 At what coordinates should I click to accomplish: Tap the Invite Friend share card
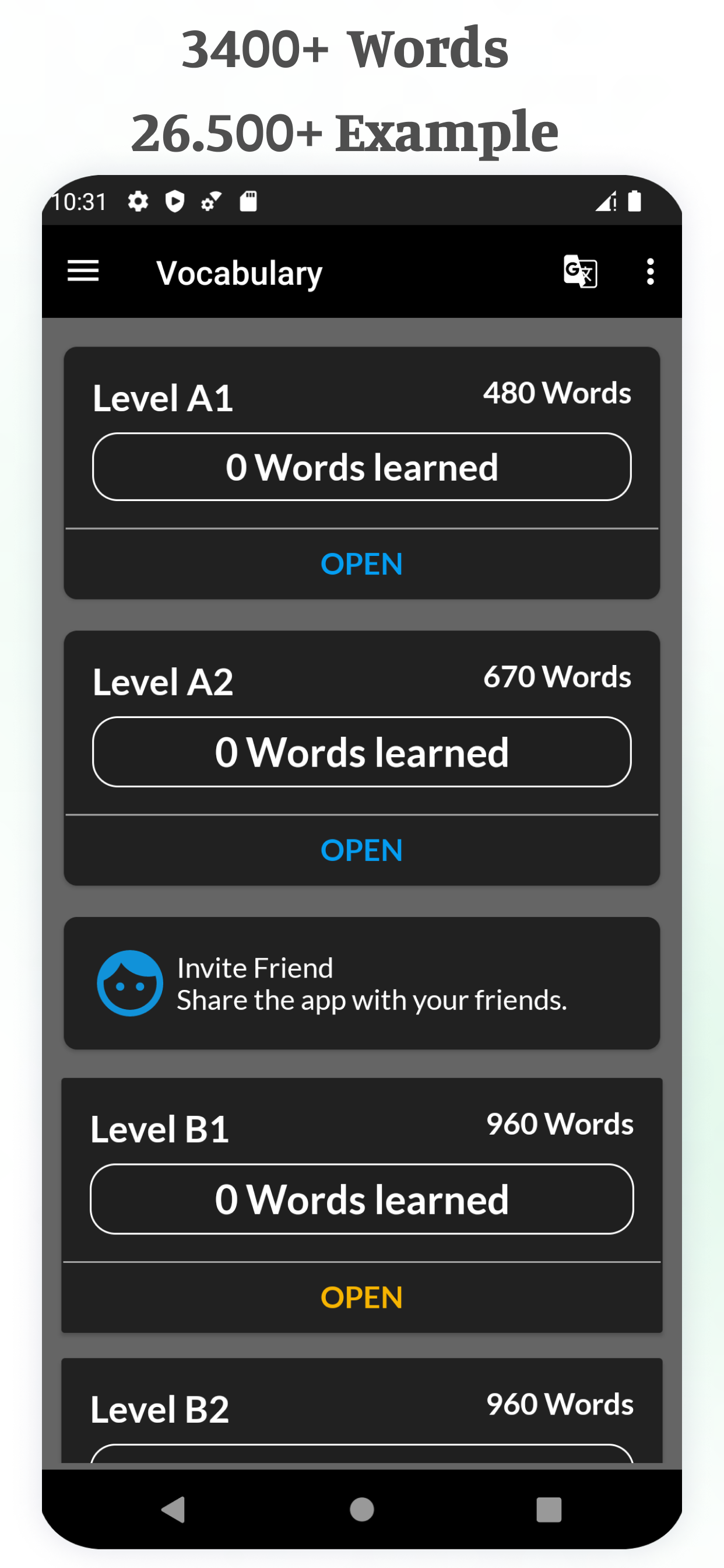[x=361, y=984]
